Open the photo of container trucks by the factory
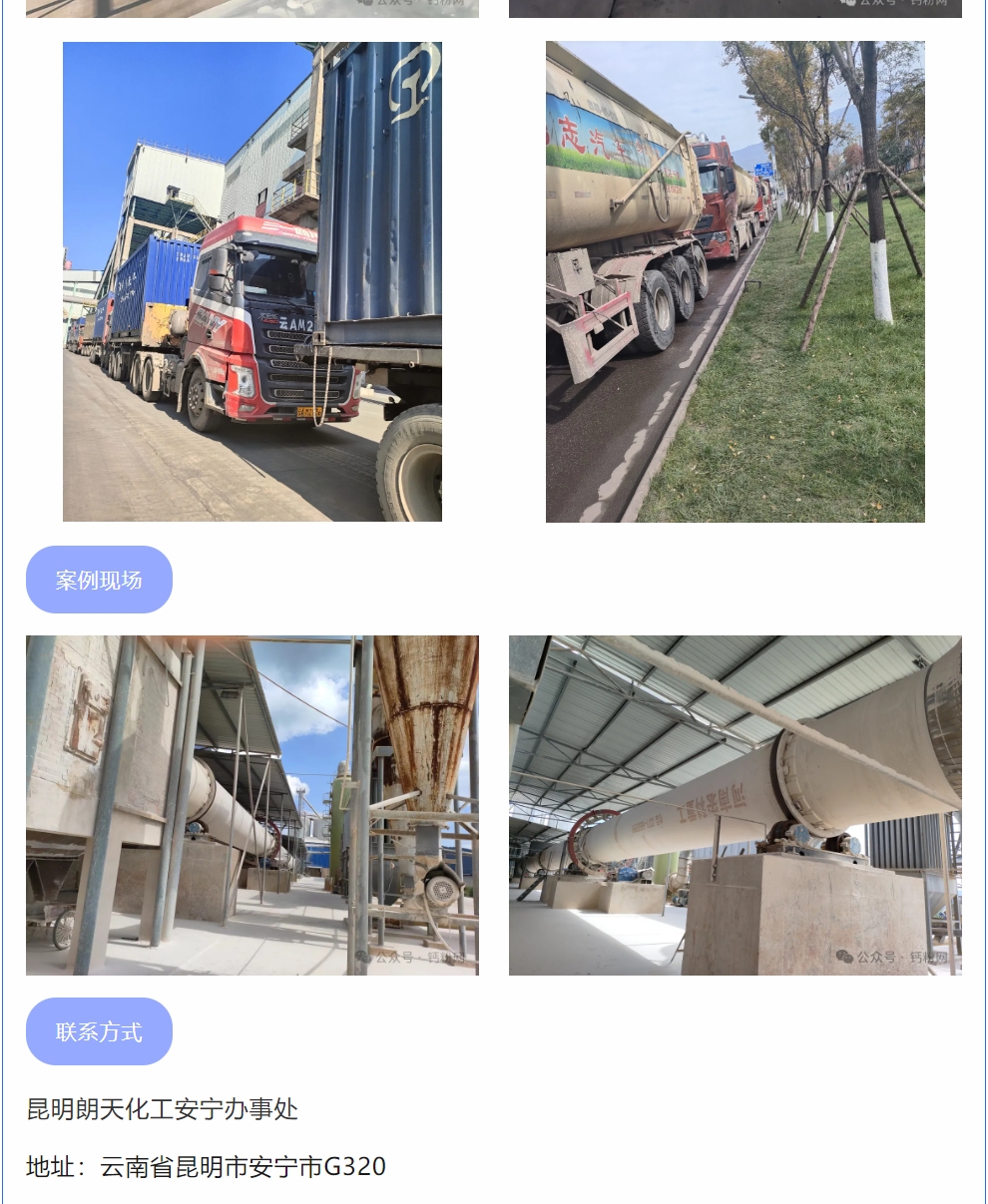 tap(252, 281)
